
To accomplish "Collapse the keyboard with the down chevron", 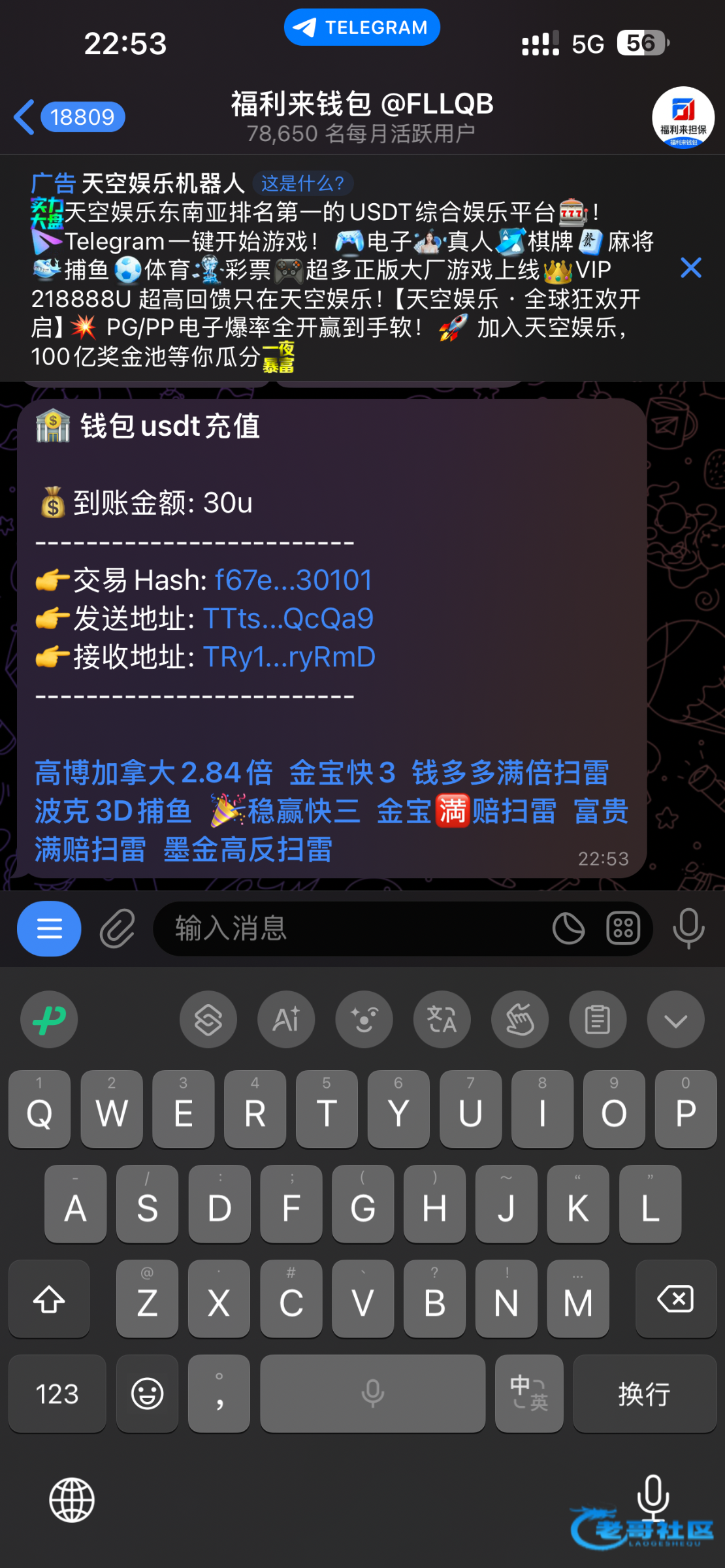I will (x=675, y=1019).
